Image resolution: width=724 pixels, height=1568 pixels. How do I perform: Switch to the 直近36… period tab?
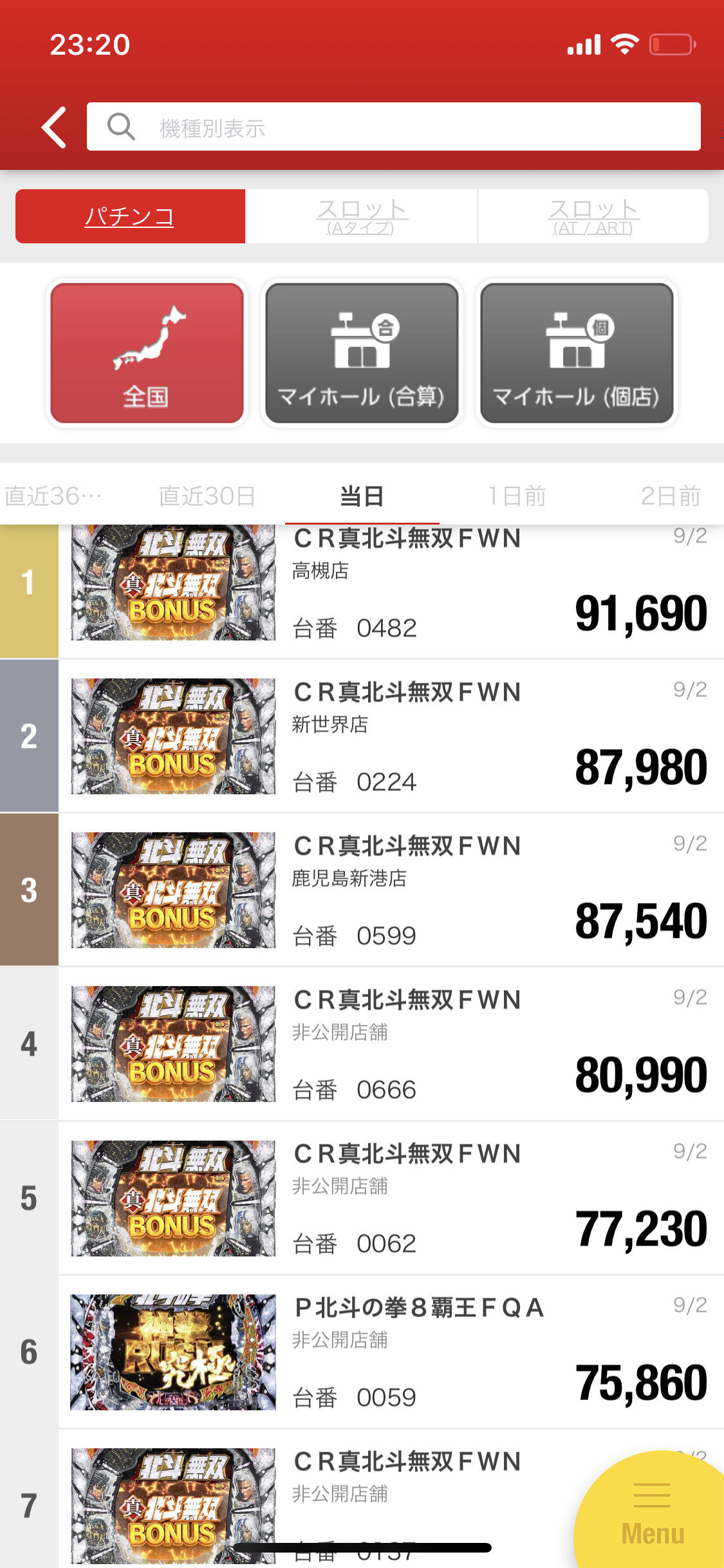click(x=54, y=496)
